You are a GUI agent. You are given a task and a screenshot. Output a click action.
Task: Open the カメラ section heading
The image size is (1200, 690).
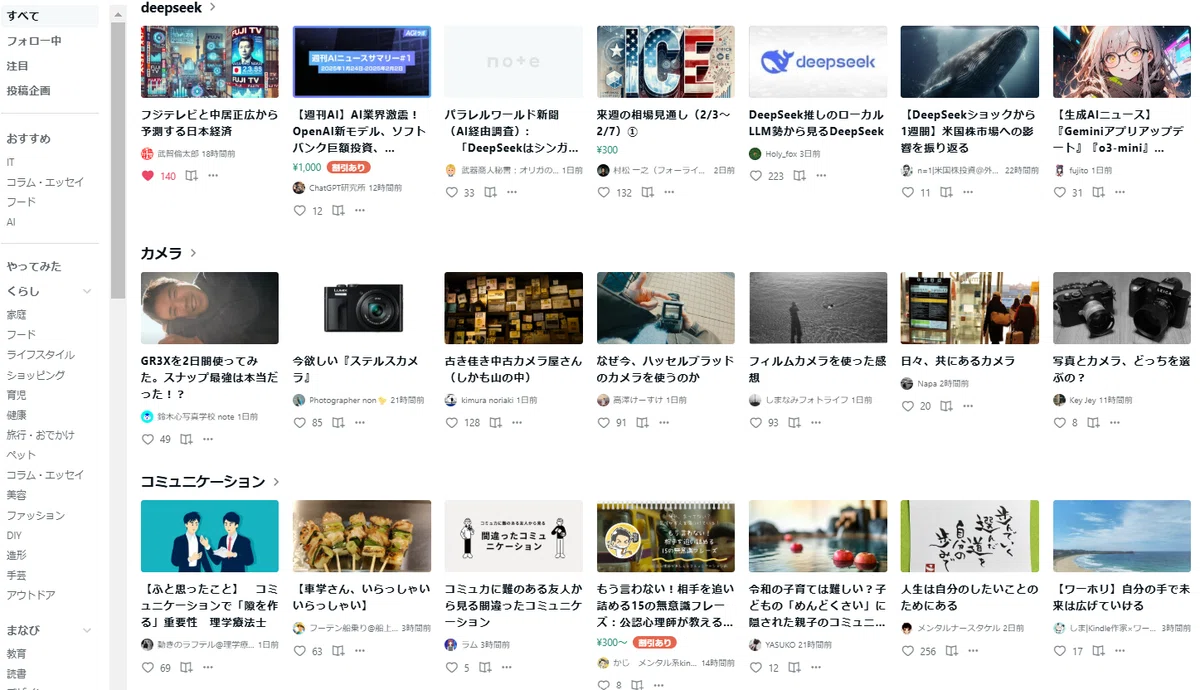click(161, 253)
